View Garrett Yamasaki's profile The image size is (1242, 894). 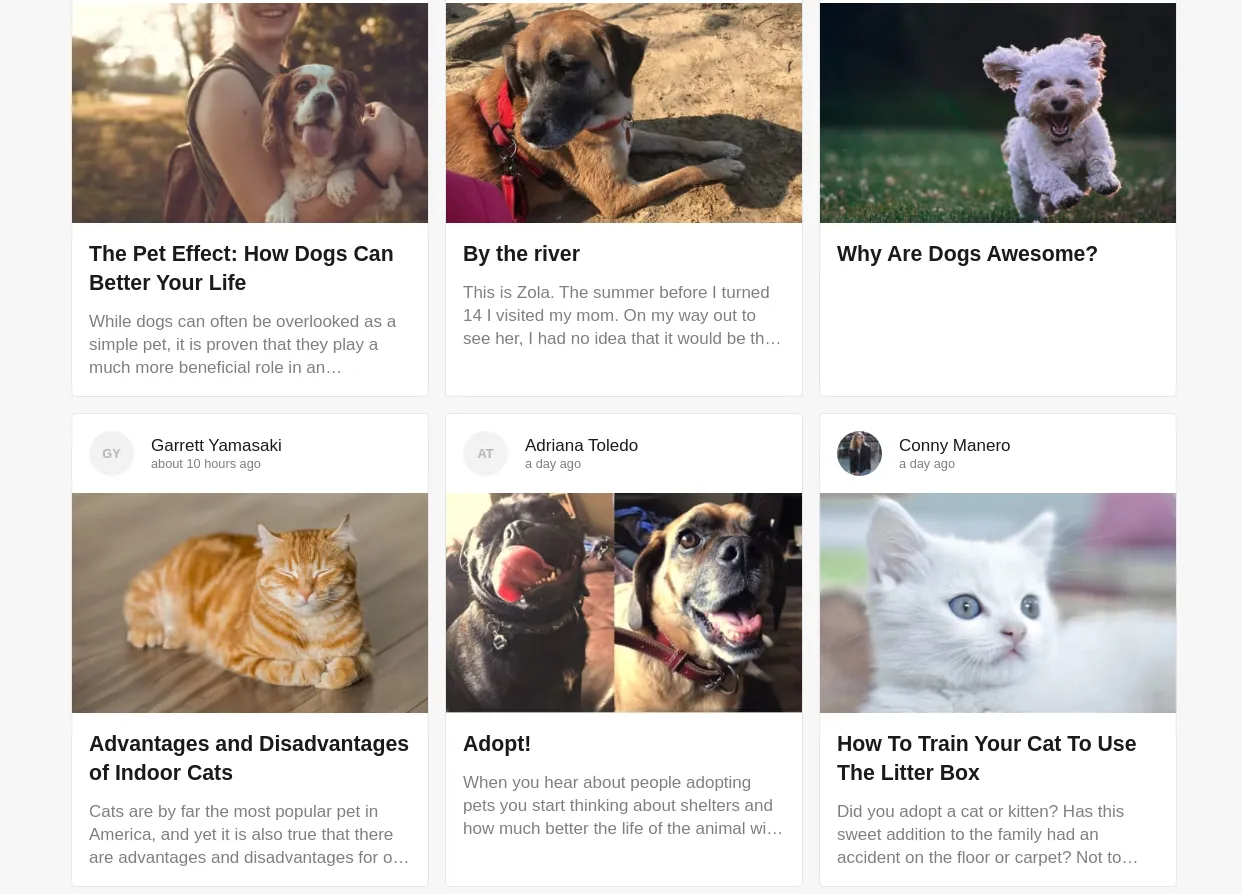click(x=216, y=445)
